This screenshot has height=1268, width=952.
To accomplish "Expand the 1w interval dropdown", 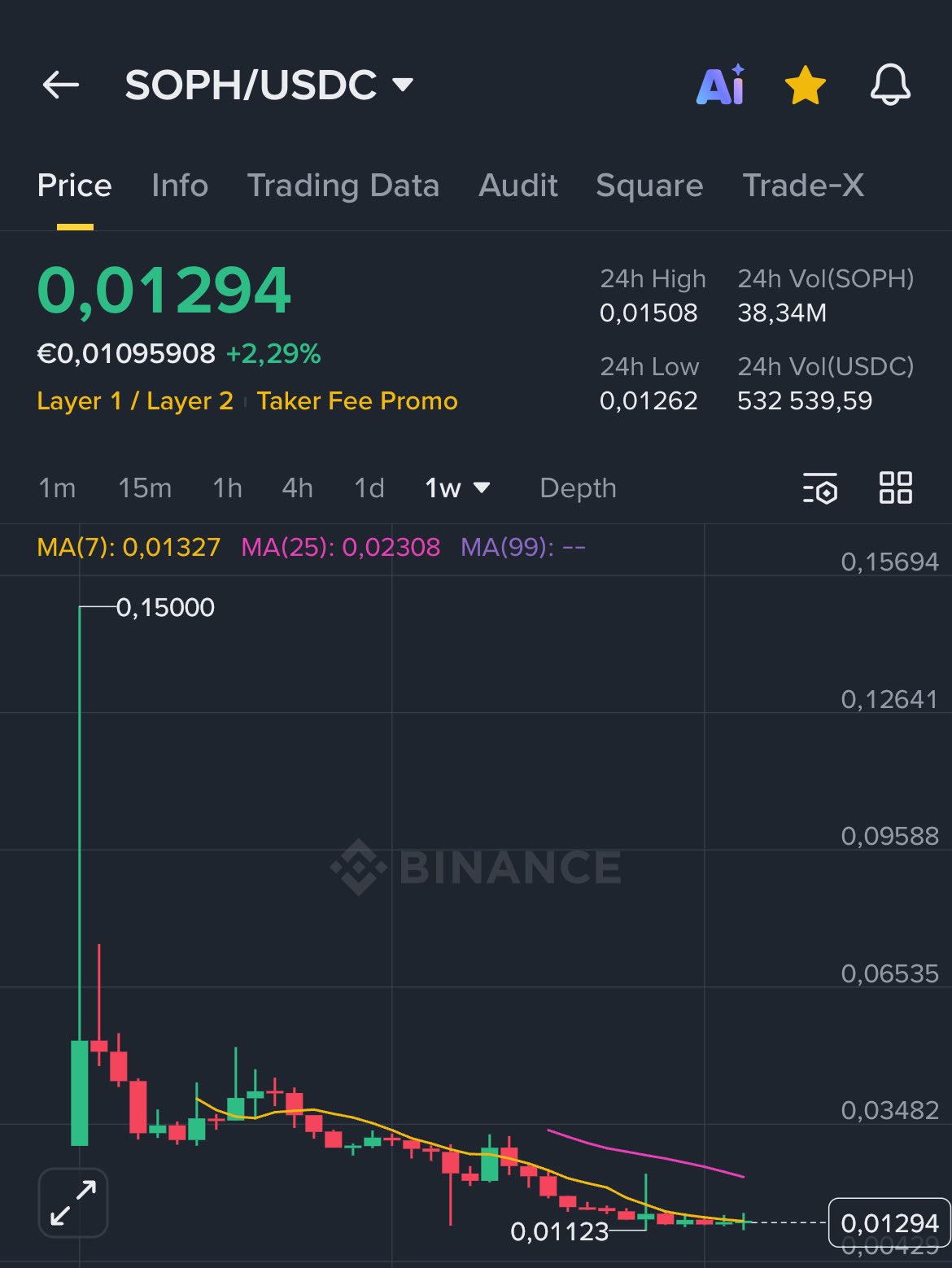I will 457,488.
